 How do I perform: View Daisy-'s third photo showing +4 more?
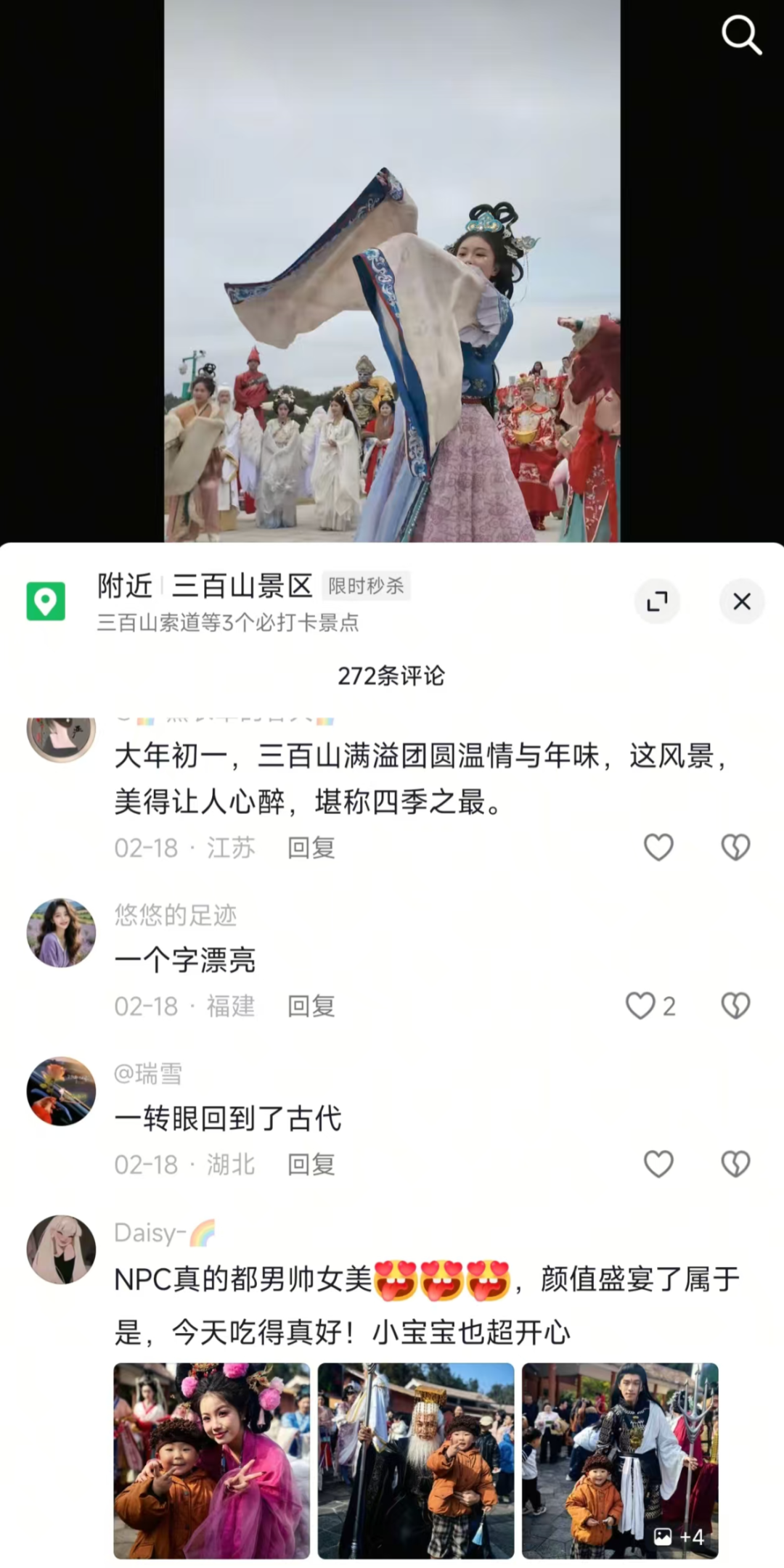click(620, 1460)
